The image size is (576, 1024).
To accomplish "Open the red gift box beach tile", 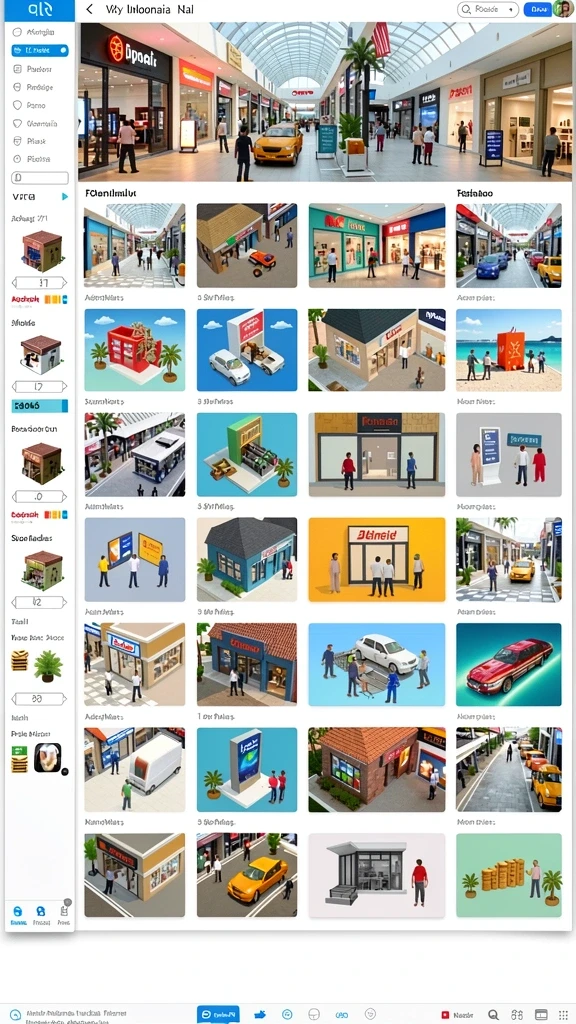I will (508, 350).
